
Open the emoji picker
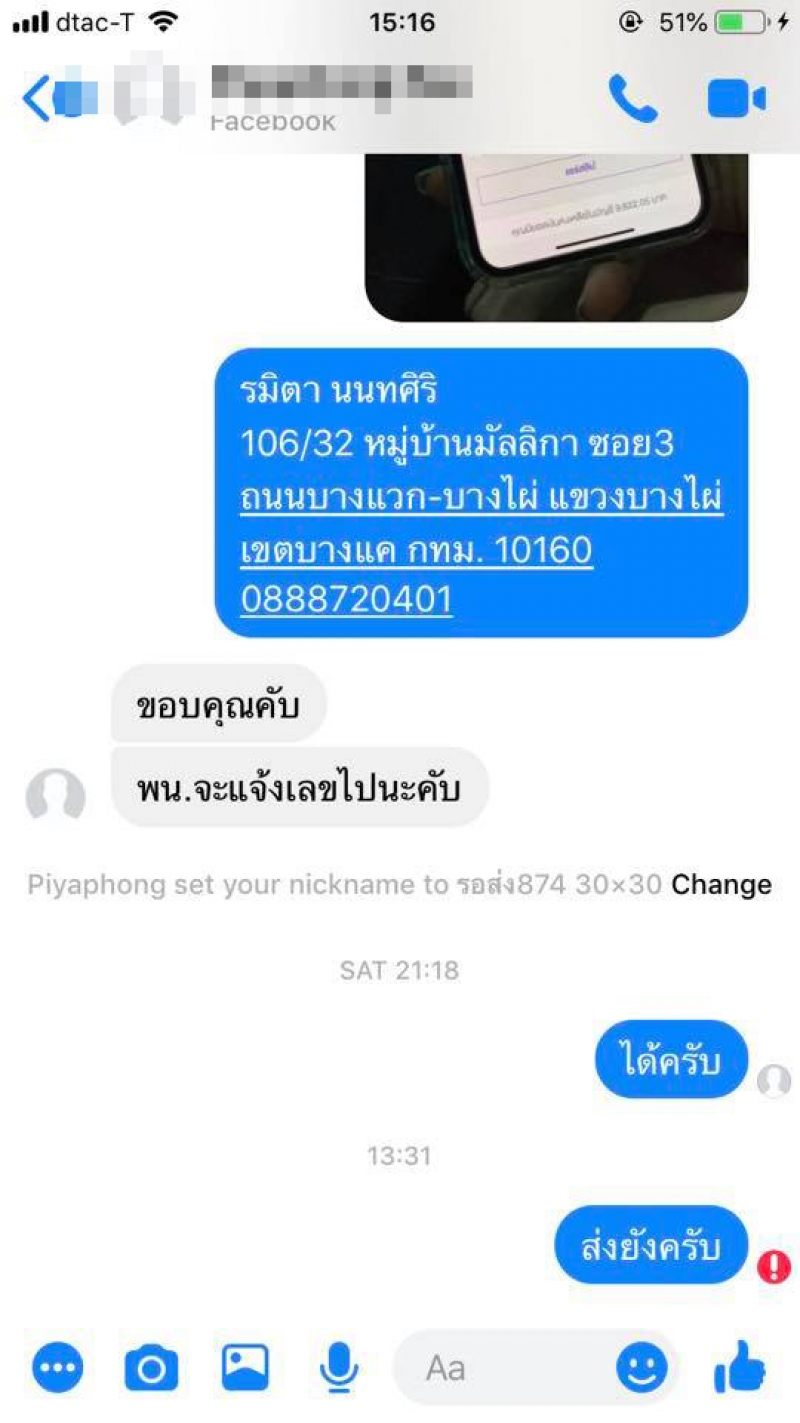(641, 1367)
